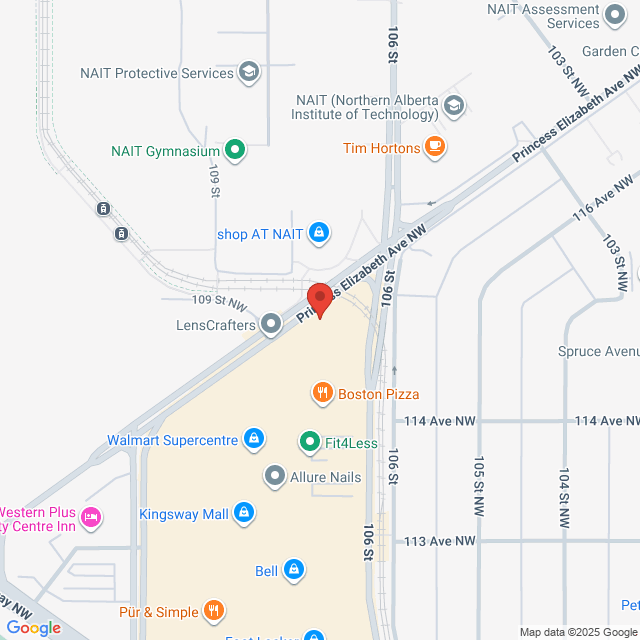Image resolution: width=640 pixels, height=640 pixels.
Task: Select the Boston Pizza pin
Action: click(x=322, y=394)
